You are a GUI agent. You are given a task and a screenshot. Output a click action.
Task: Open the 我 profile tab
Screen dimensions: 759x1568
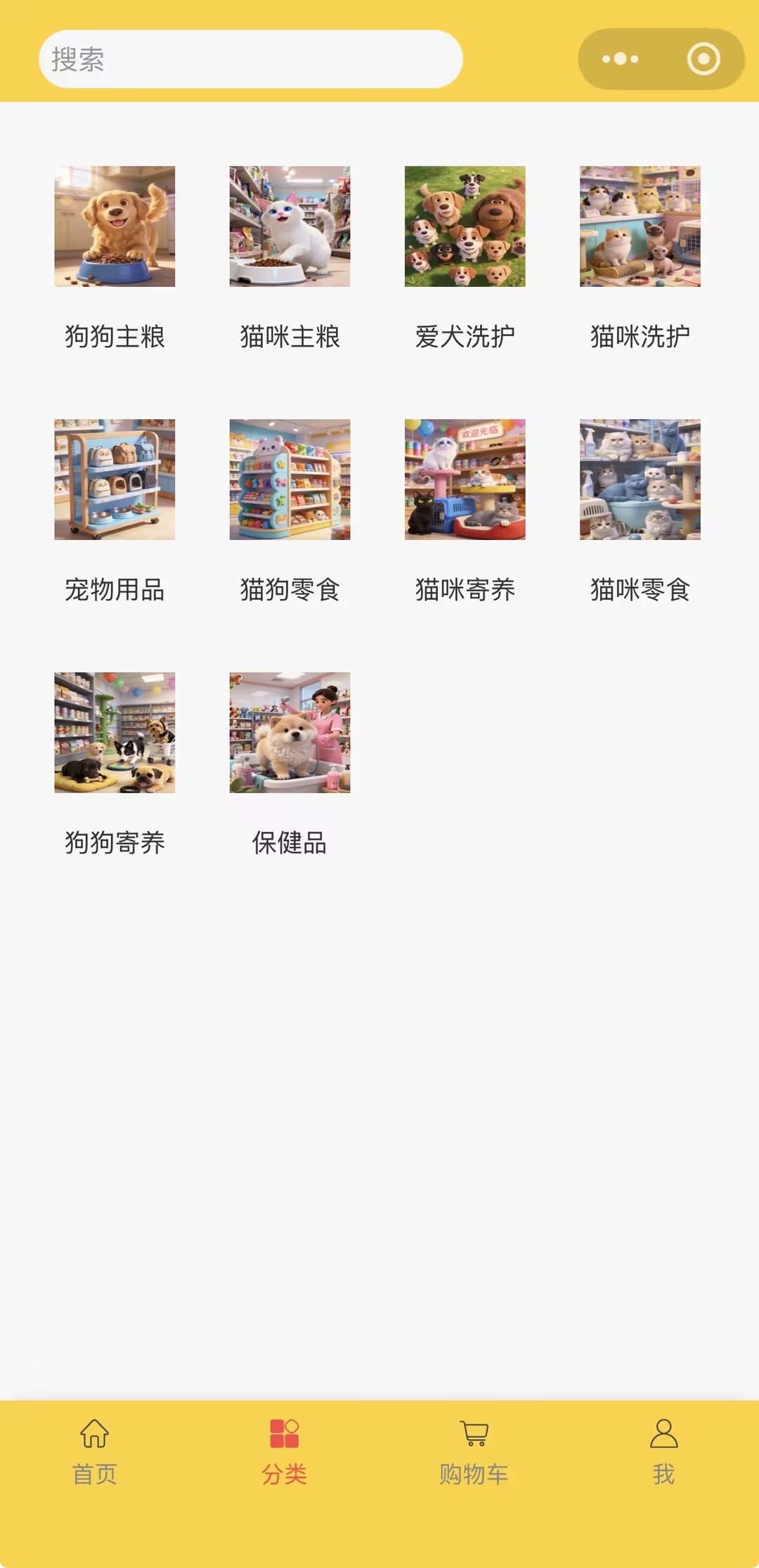click(x=663, y=1451)
